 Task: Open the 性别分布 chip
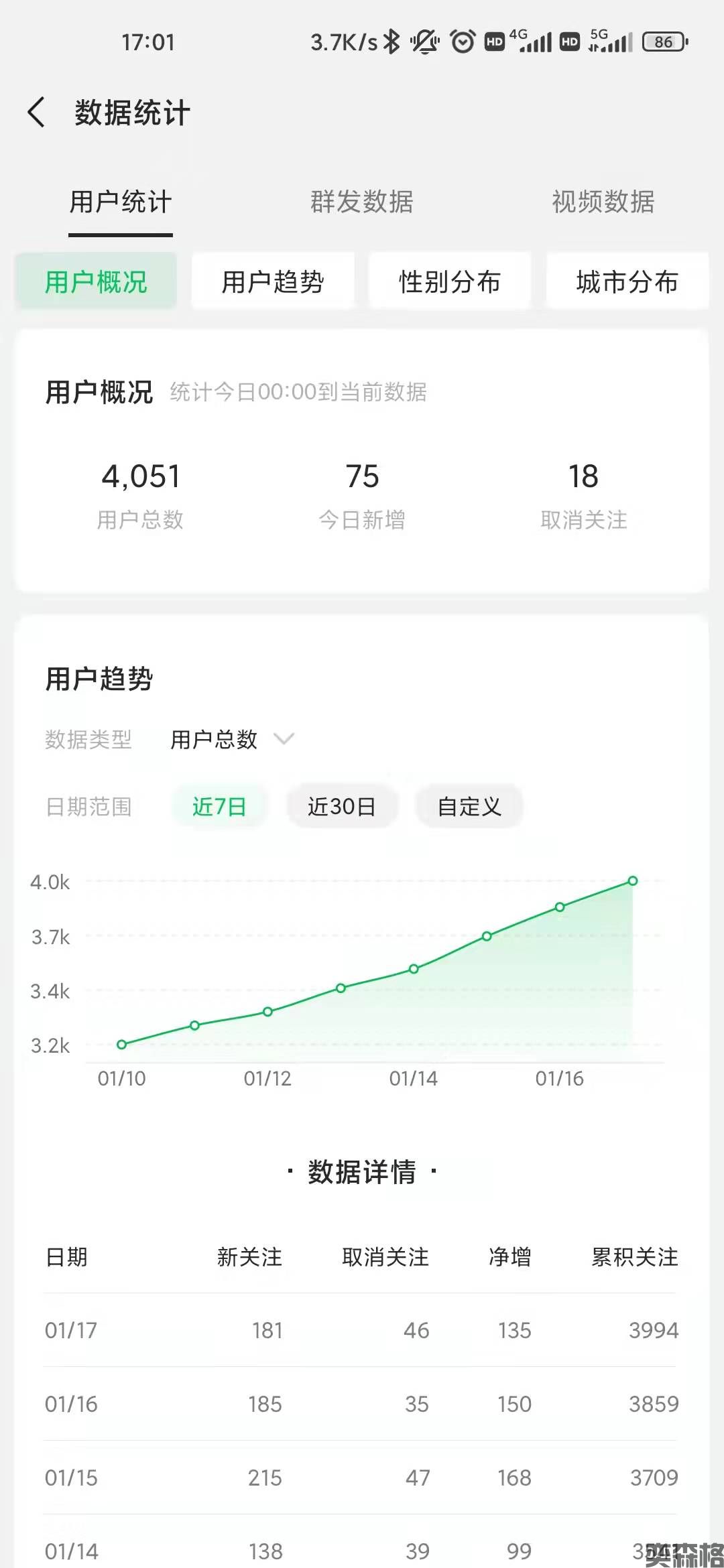coord(450,281)
